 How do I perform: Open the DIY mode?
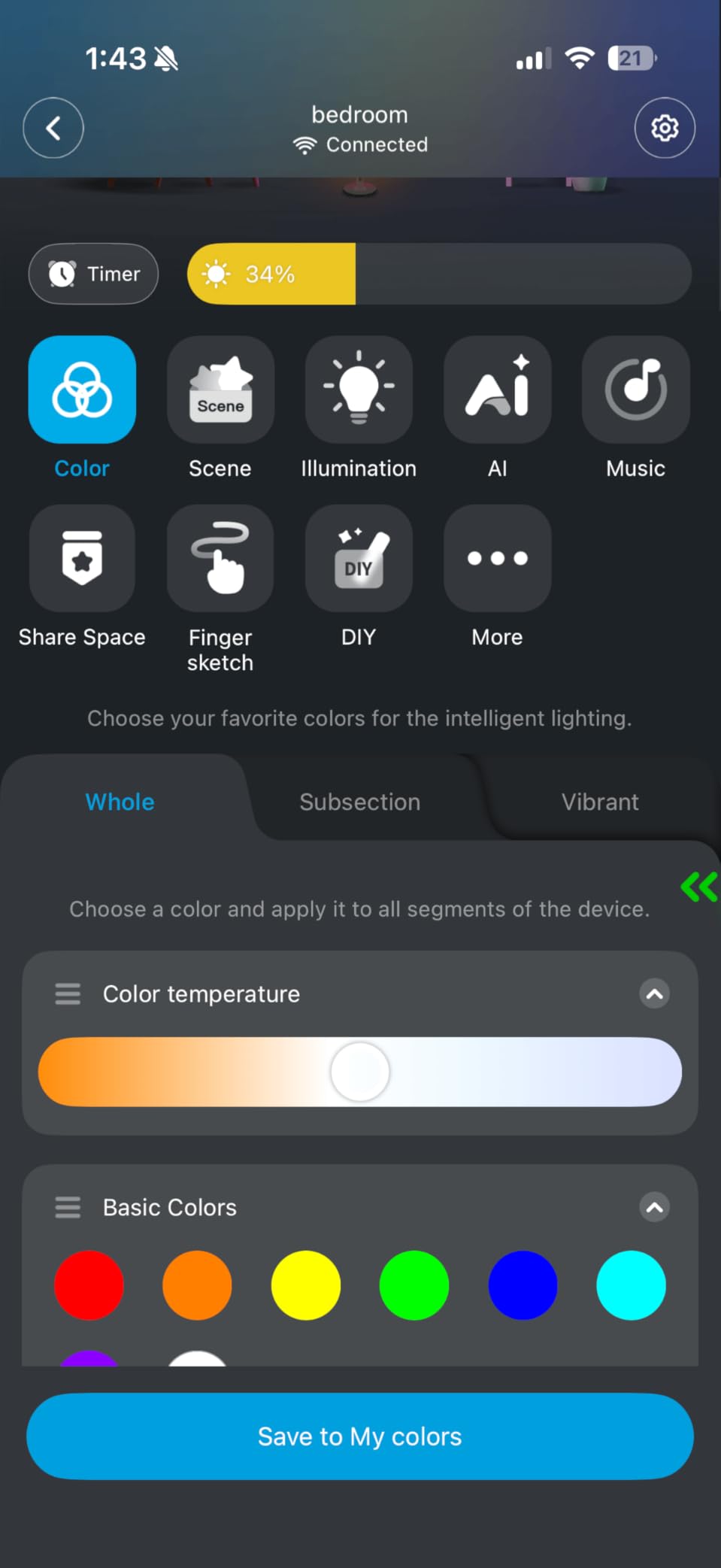(359, 559)
